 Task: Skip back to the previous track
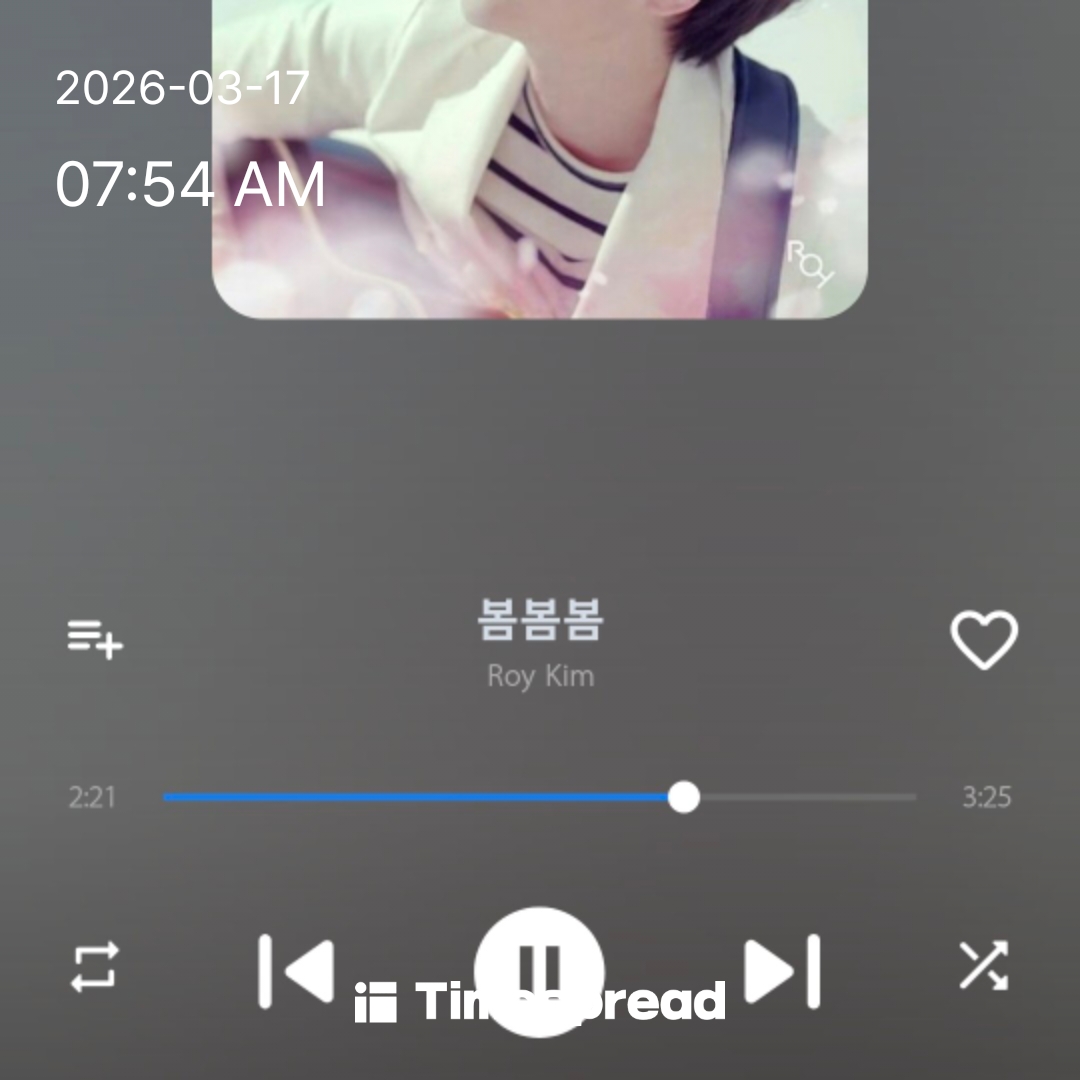click(296, 970)
